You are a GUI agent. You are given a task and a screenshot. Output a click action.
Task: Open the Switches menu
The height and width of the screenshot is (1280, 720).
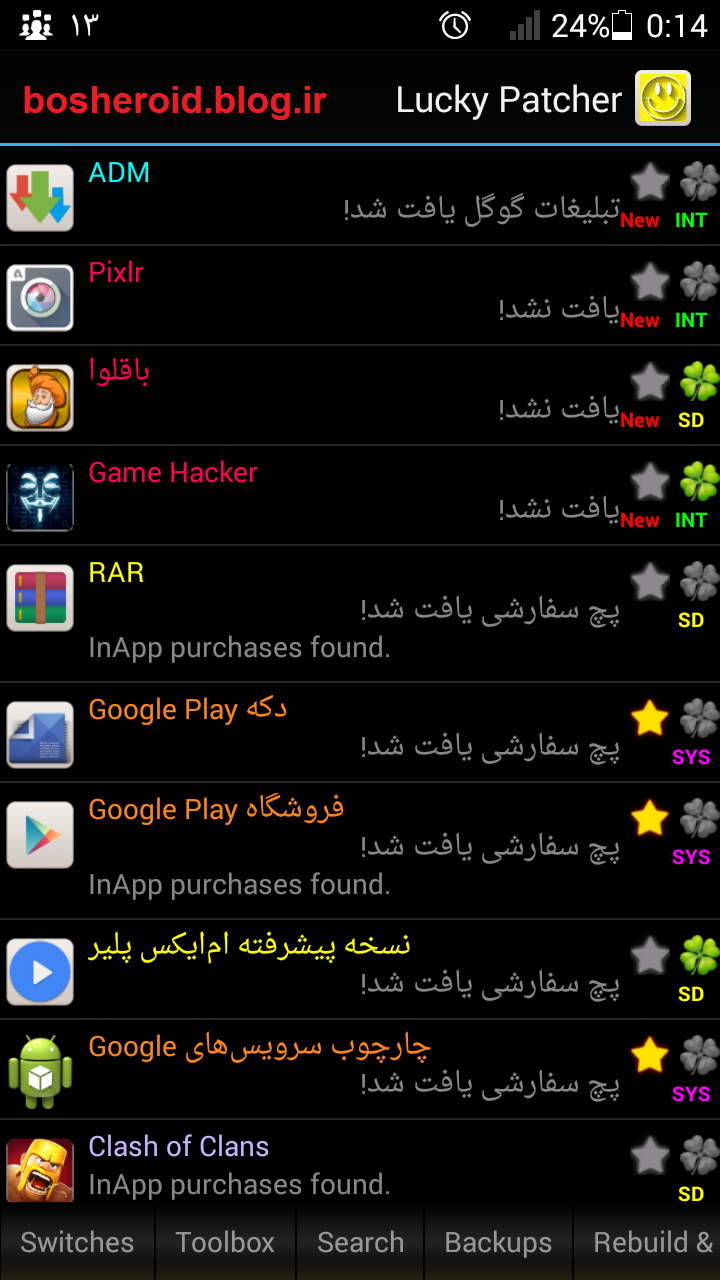77,1243
